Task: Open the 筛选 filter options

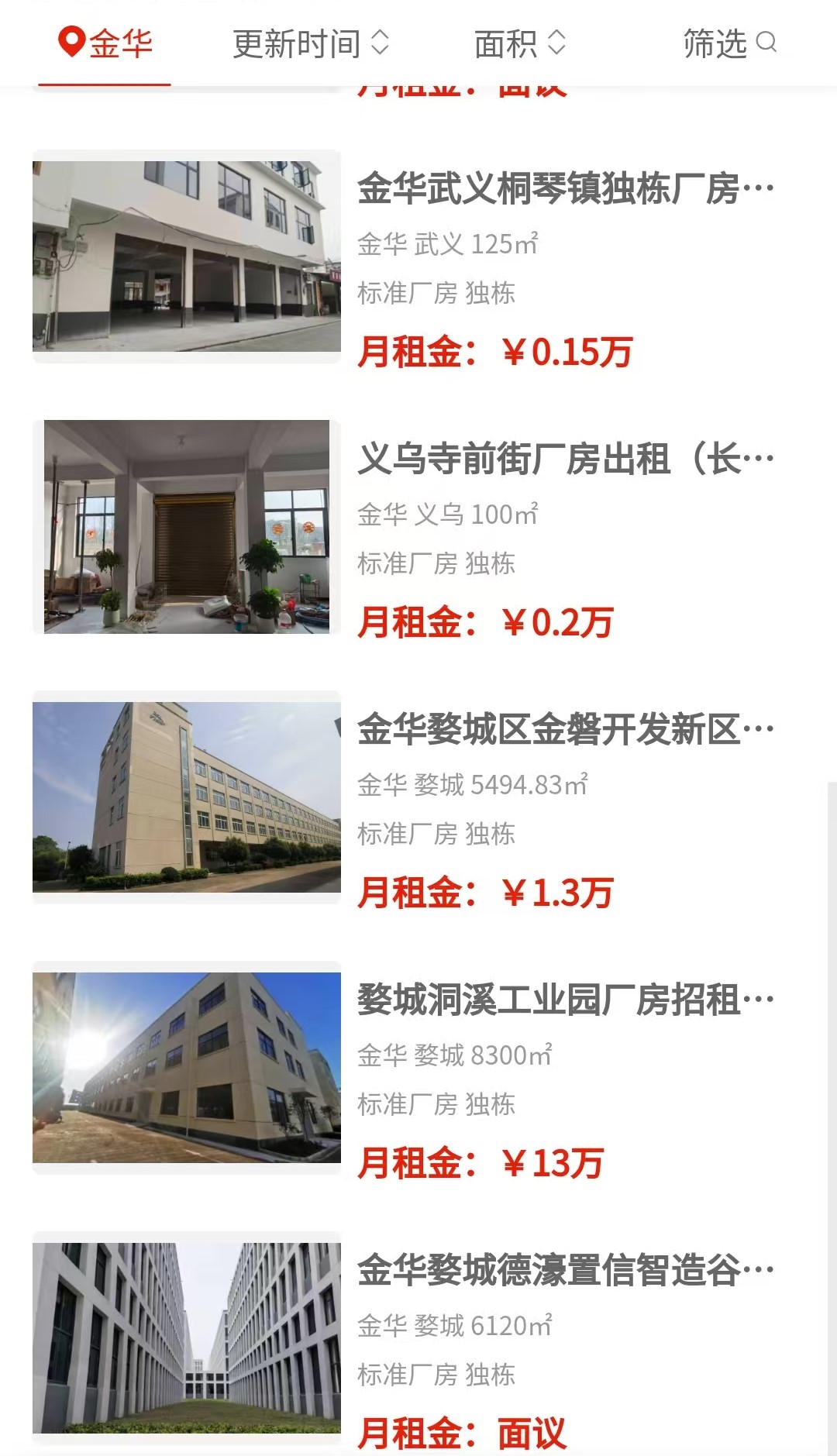Action: (x=728, y=43)
